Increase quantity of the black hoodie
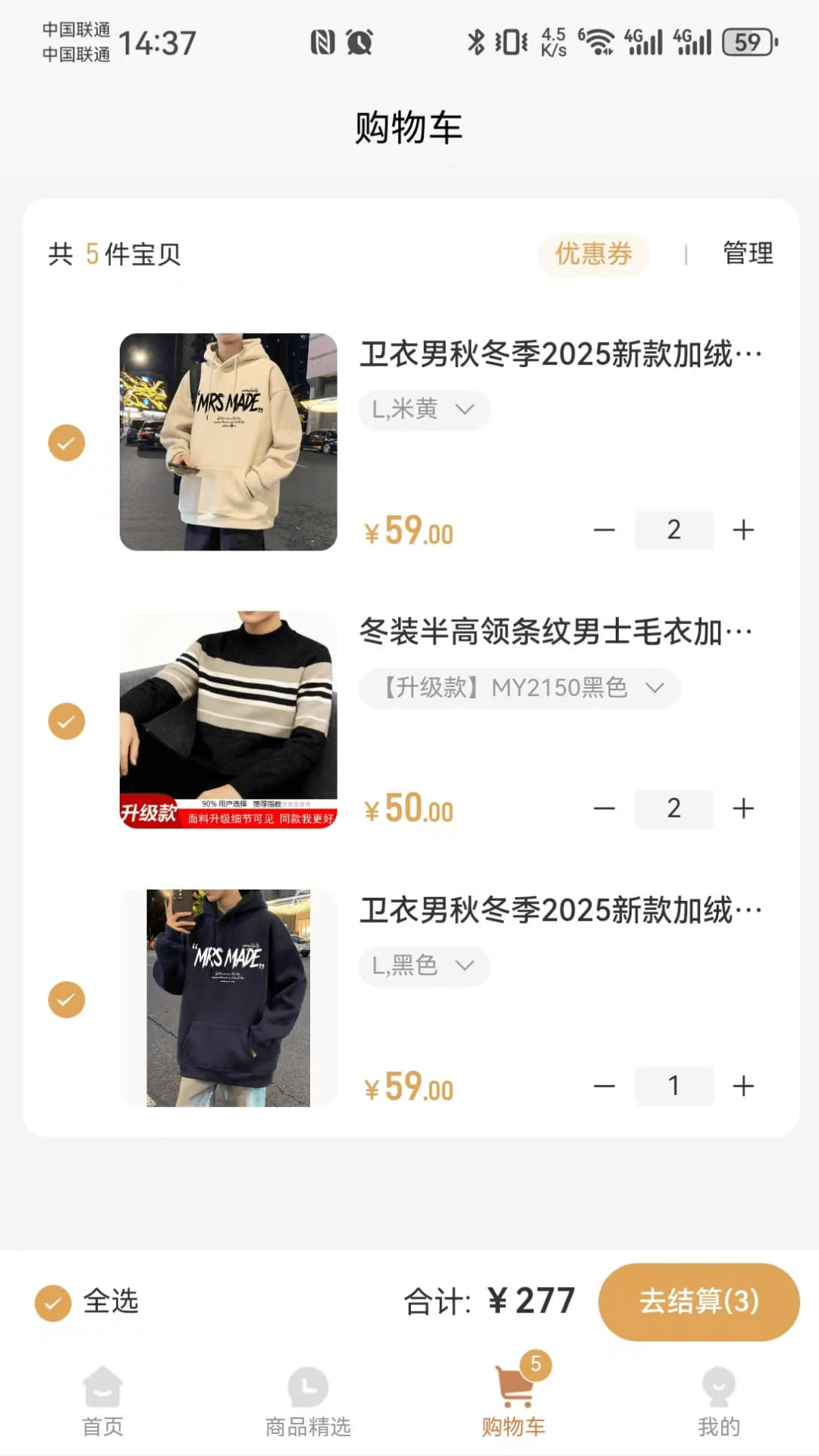This screenshot has height=1456, width=819. click(x=743, y=1086)
